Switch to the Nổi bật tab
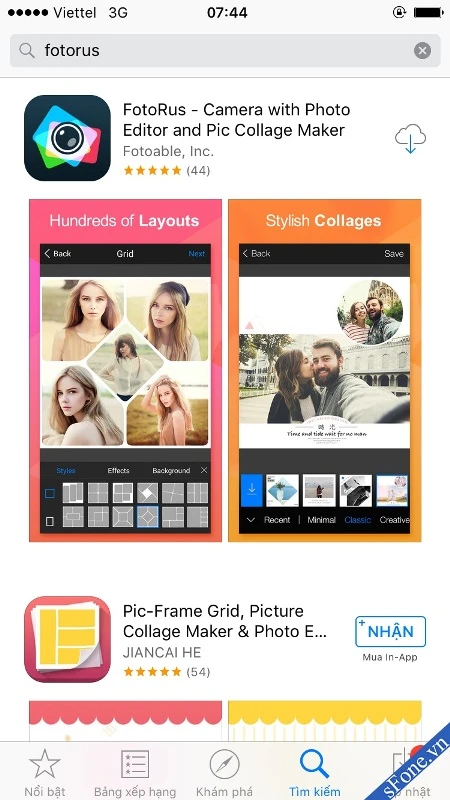 click(x=45, y=772)
